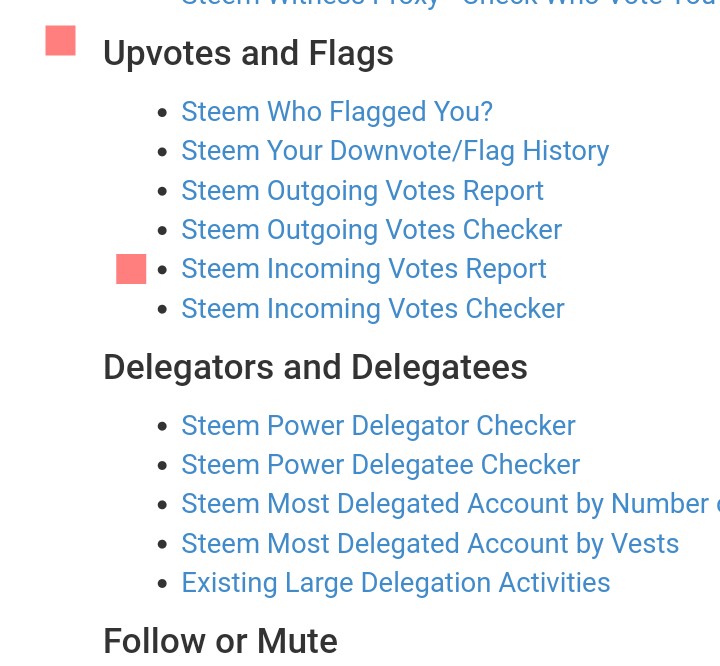This screenshot has height=666, width=720.
Task: Open Most Delegated Account by Number link
Action: (445, 504)
